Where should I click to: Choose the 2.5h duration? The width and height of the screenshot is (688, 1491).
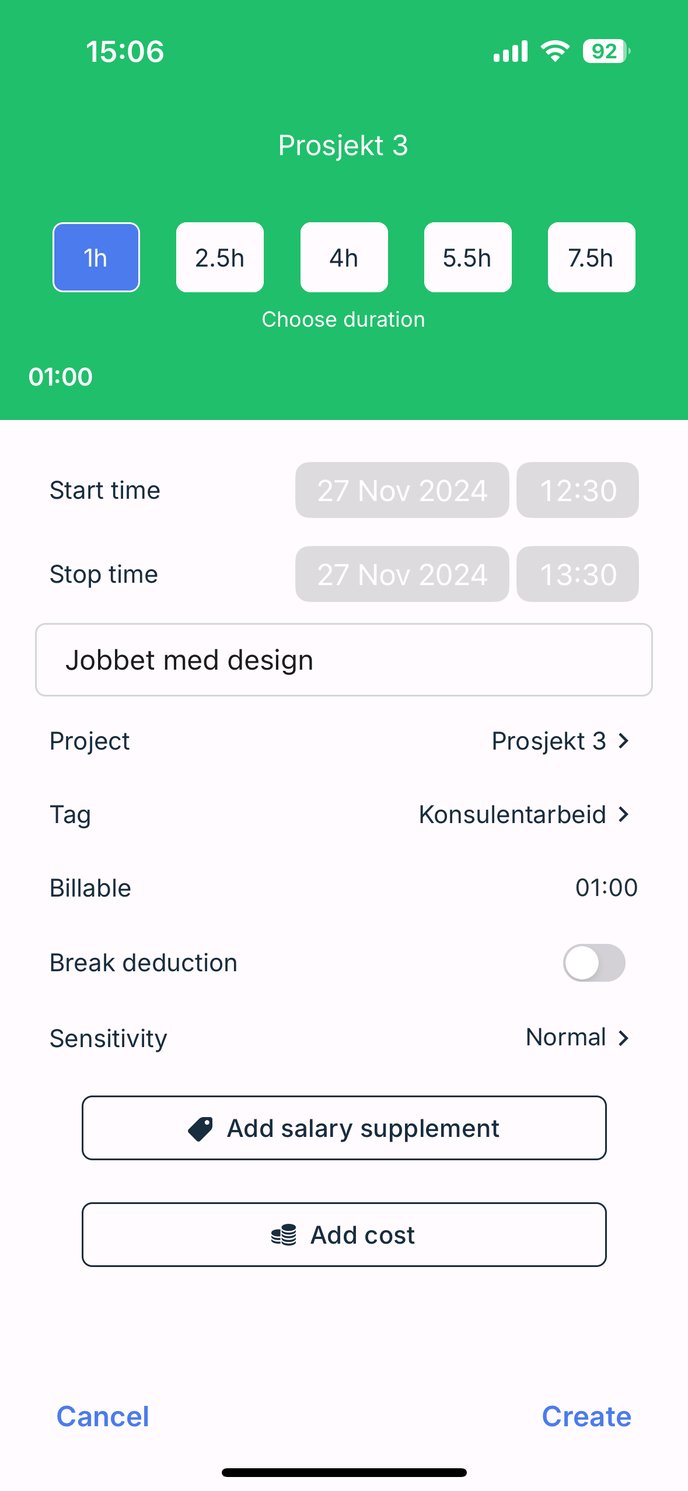click(220, 258)
